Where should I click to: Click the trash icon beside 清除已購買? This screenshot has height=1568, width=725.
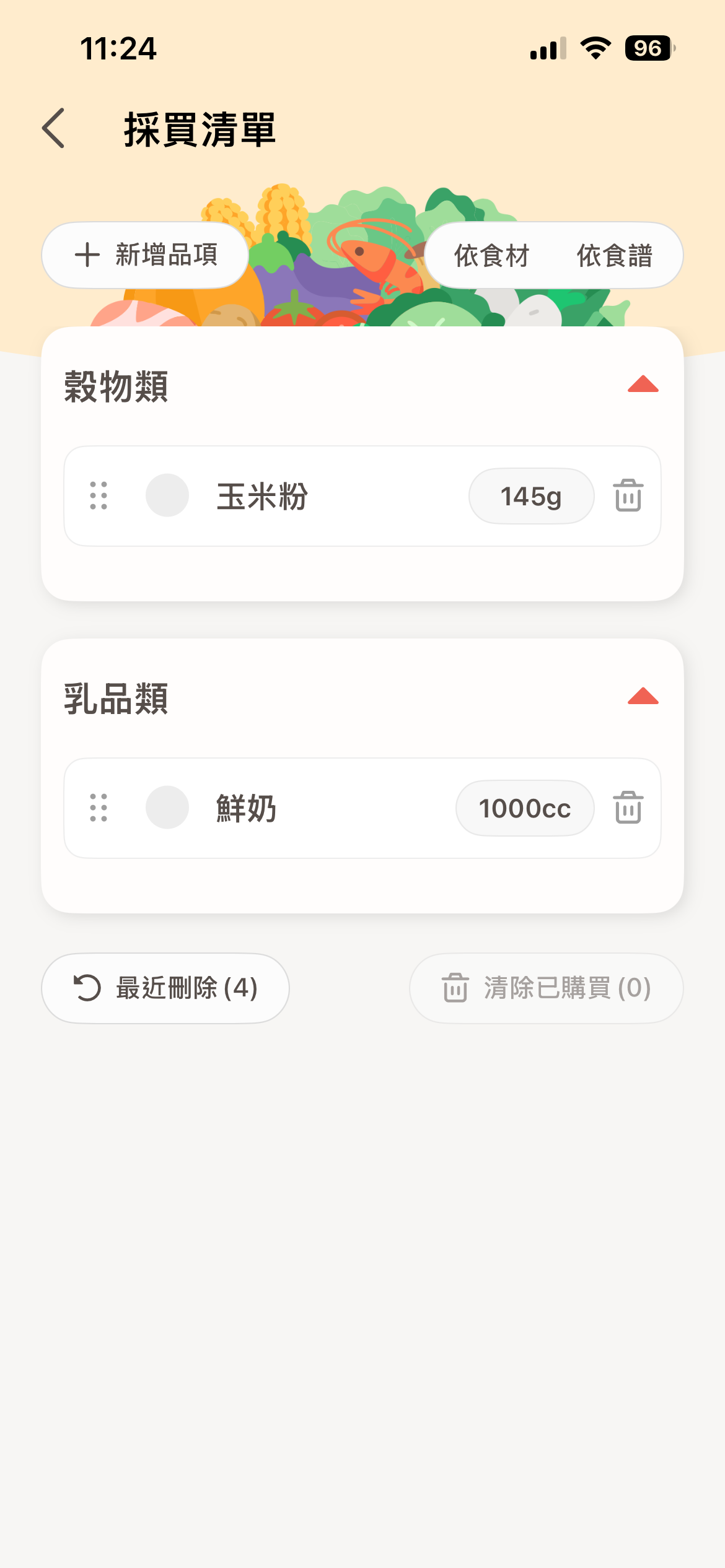[454, 988]
